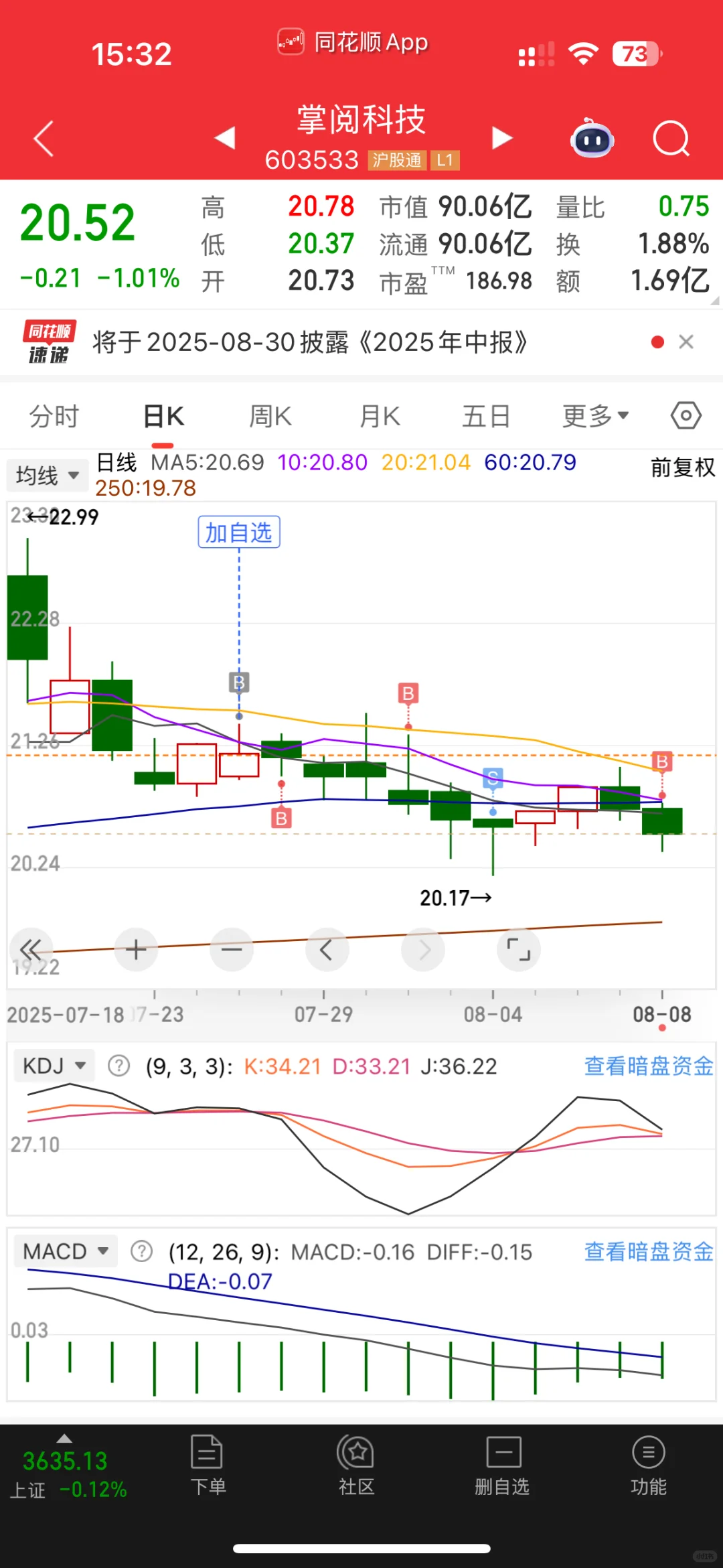
Task: Expand the 更多 chart period dropdown
Action: tap(595, 416)
